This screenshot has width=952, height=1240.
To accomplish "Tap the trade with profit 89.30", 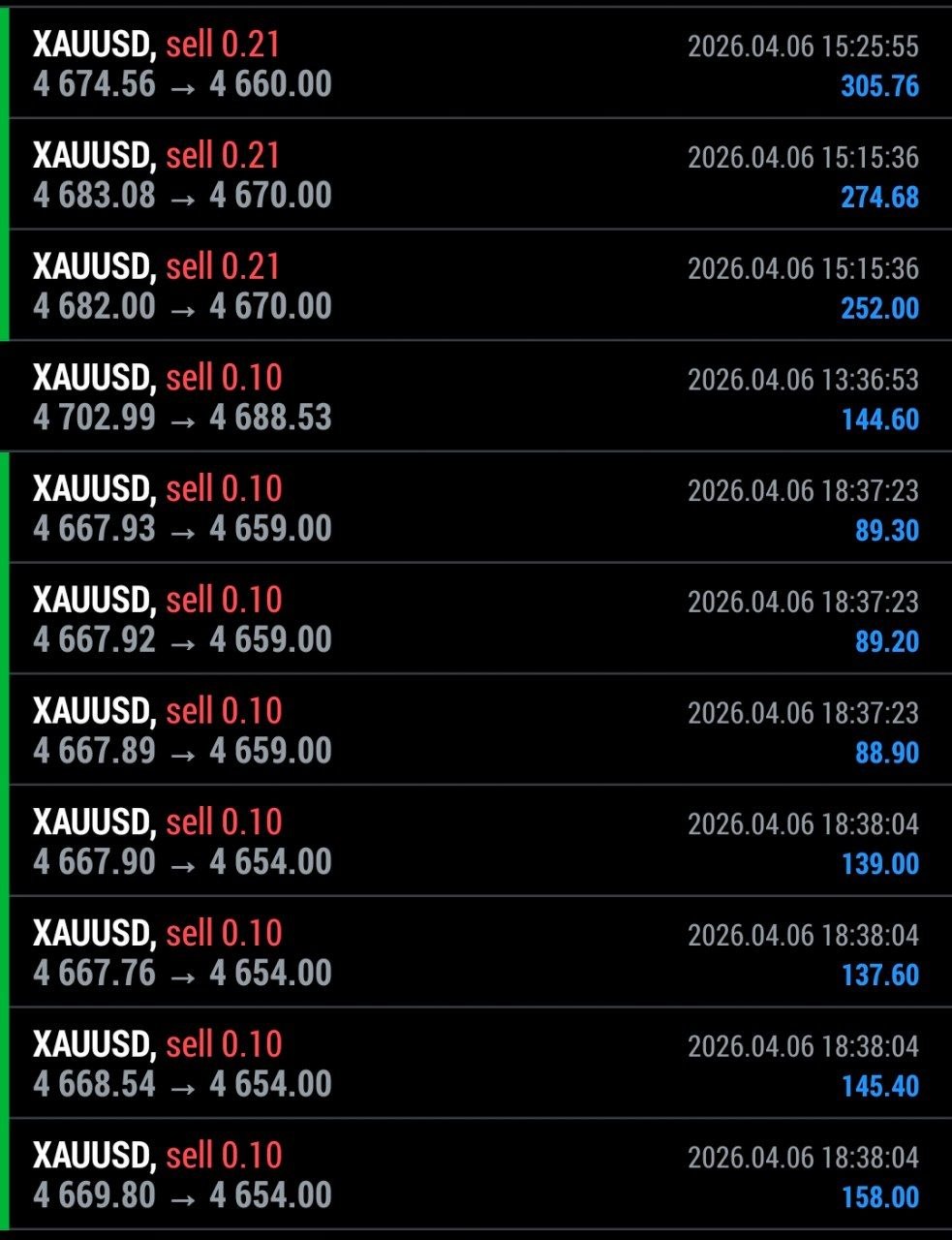I will (475, 509).
